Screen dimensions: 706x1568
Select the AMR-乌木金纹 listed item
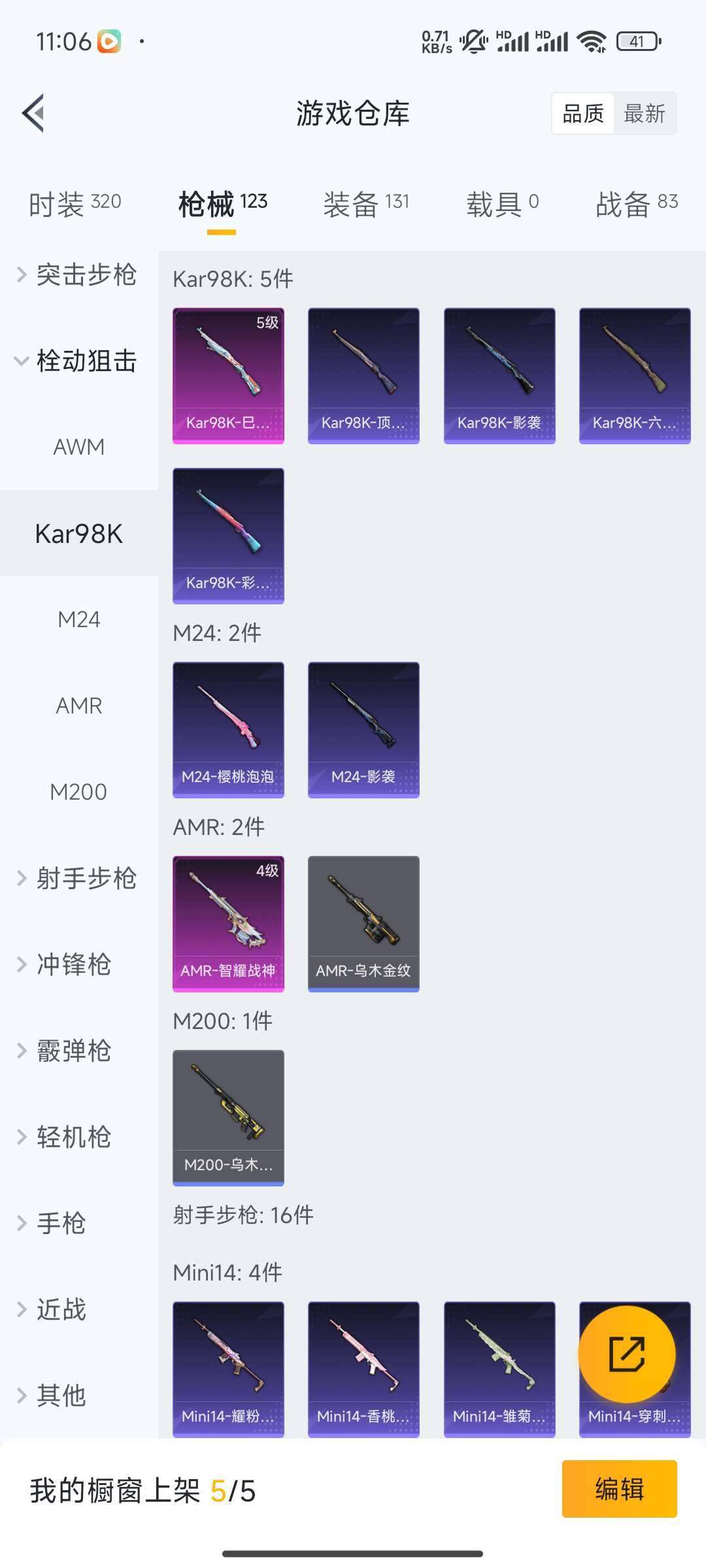pyautogui.click(x=362, y=921)
